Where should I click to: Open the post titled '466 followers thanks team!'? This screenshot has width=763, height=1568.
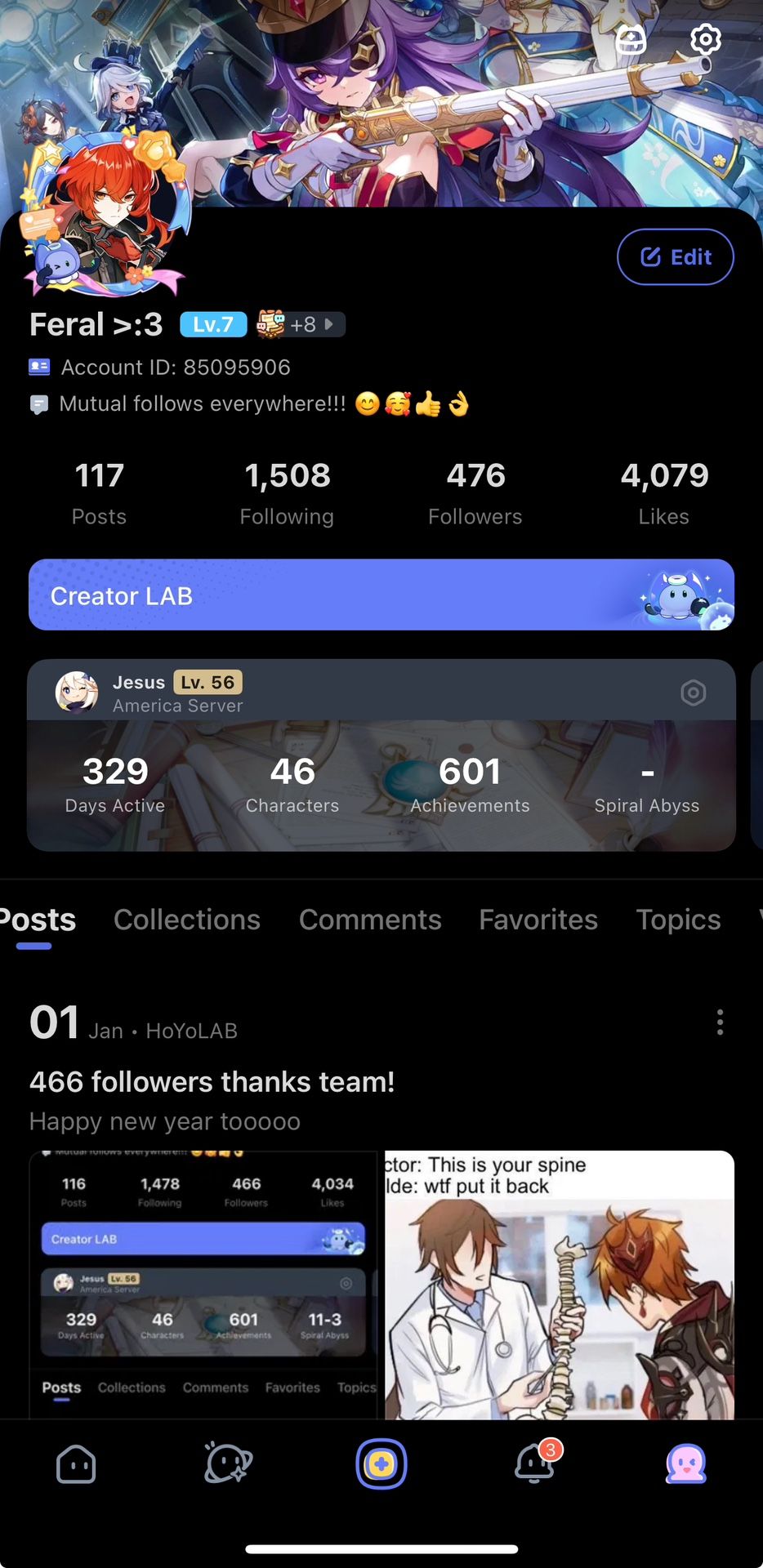coord(212,1081)
